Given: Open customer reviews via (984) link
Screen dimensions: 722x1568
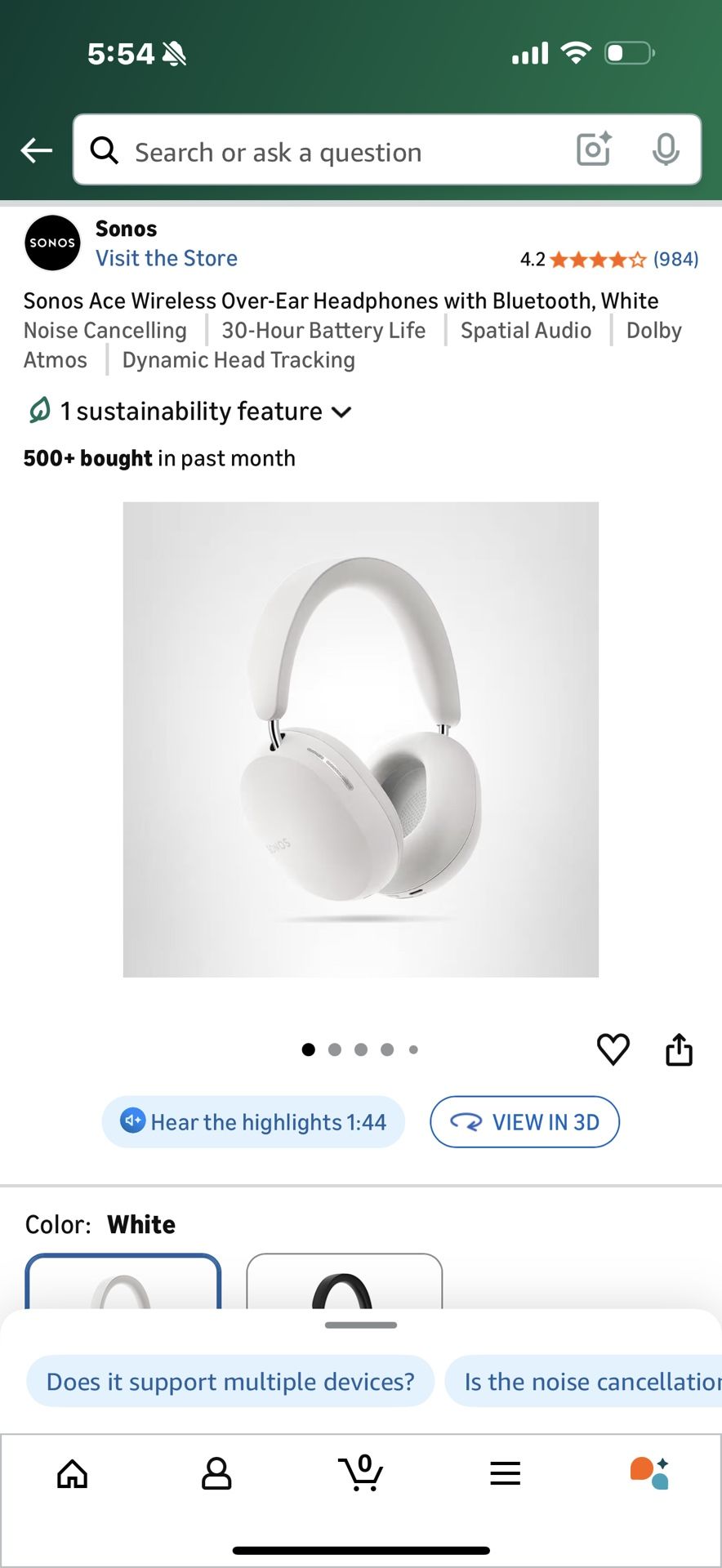Looking at the screenshot, I should (x=675, y=259).
